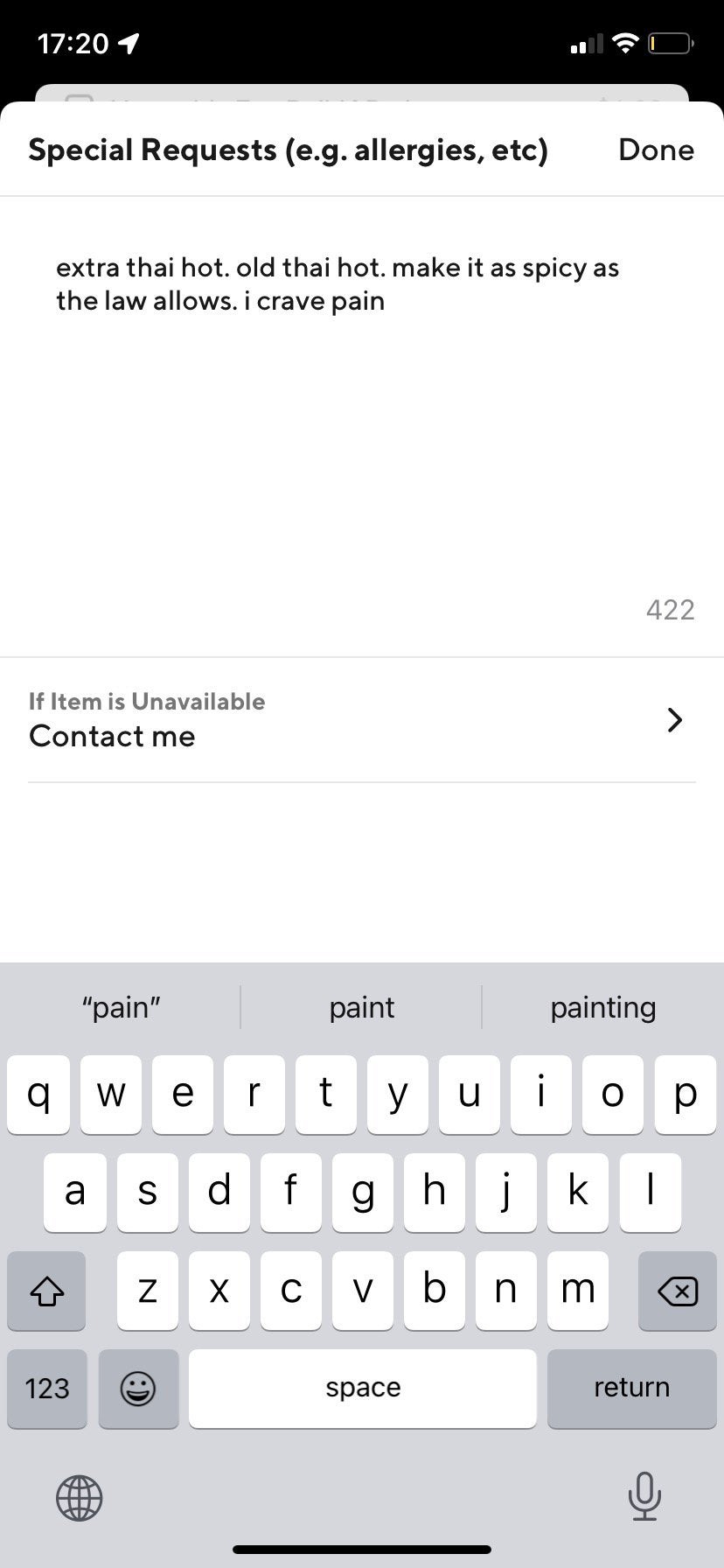Keep the quoted "pain" suggestion
The width and height of the screenshot is (724, 1568).
click(x=122, y=1007)
